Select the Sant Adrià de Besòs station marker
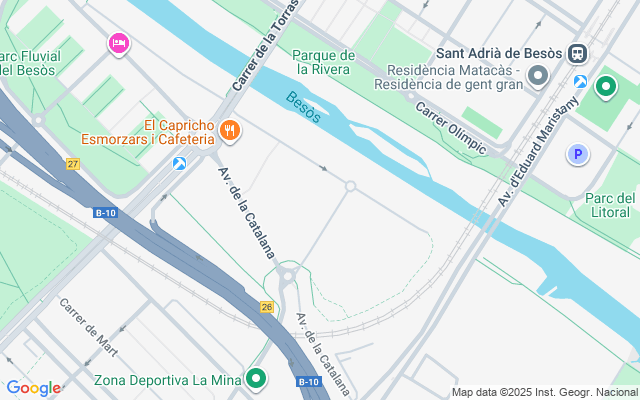Viewport: 640px width, 400px height. (577, 53)
